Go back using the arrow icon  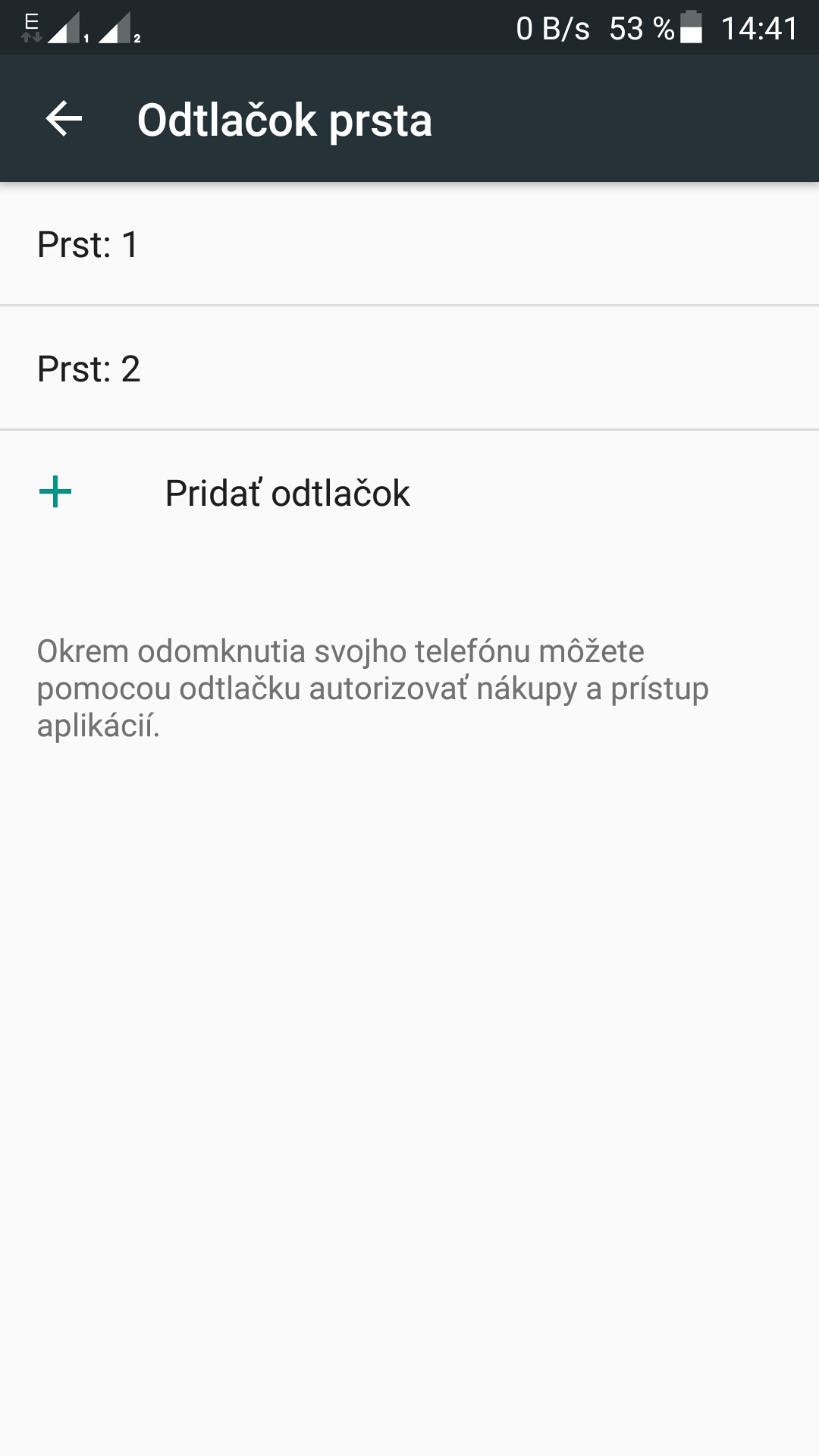(x=64, y=119)
